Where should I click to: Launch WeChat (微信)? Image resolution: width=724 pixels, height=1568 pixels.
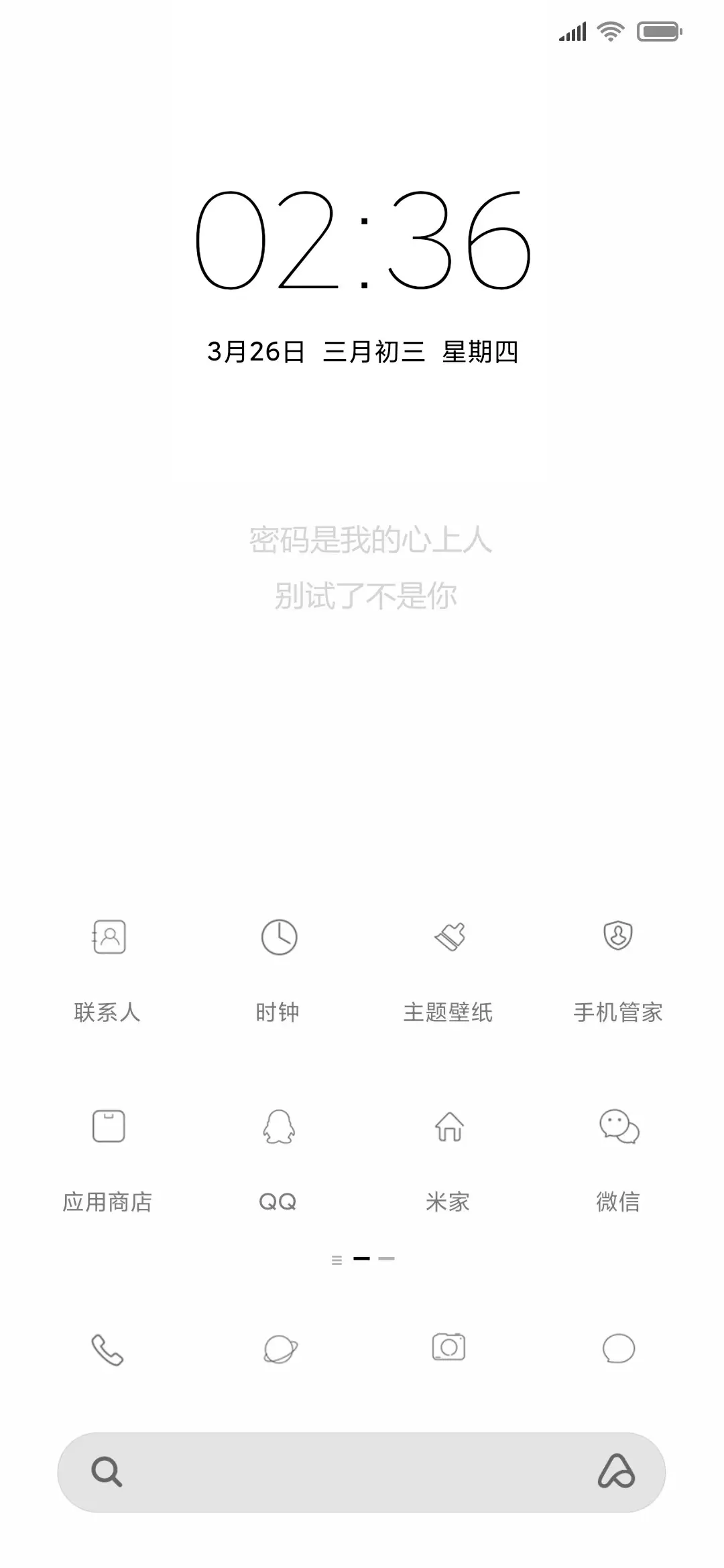click(x=617, y=1127)
